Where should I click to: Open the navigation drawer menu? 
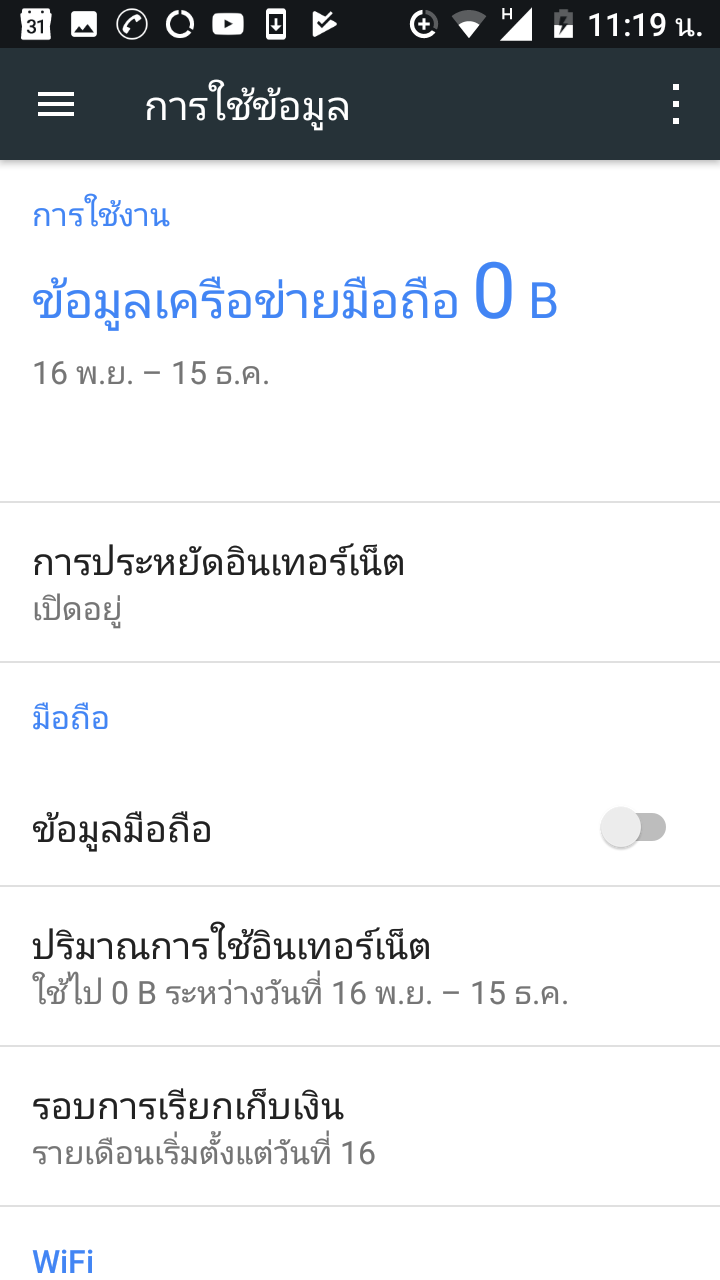pos(56,105)
